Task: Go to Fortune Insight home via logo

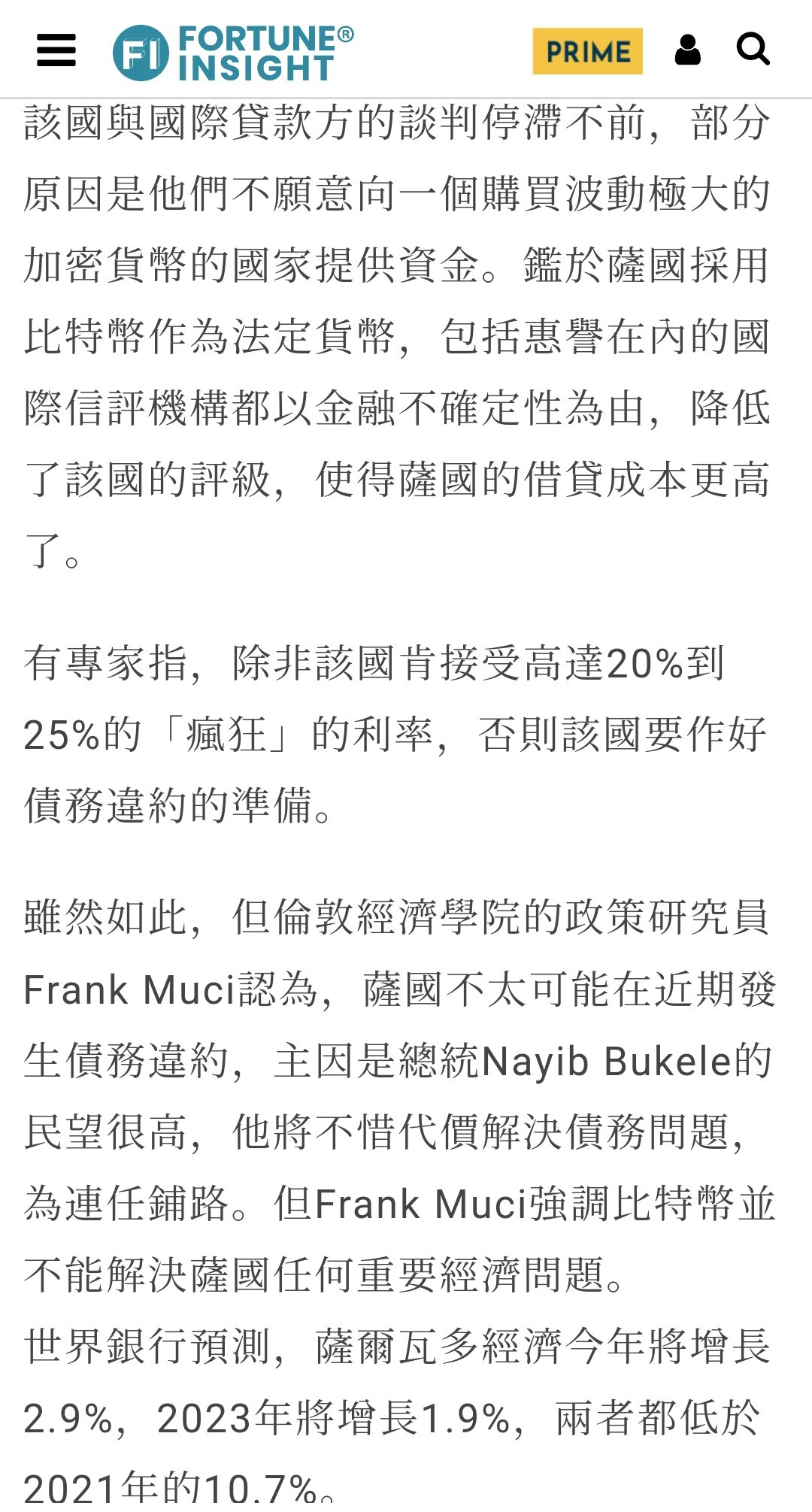Action: [x=233, y=52]
